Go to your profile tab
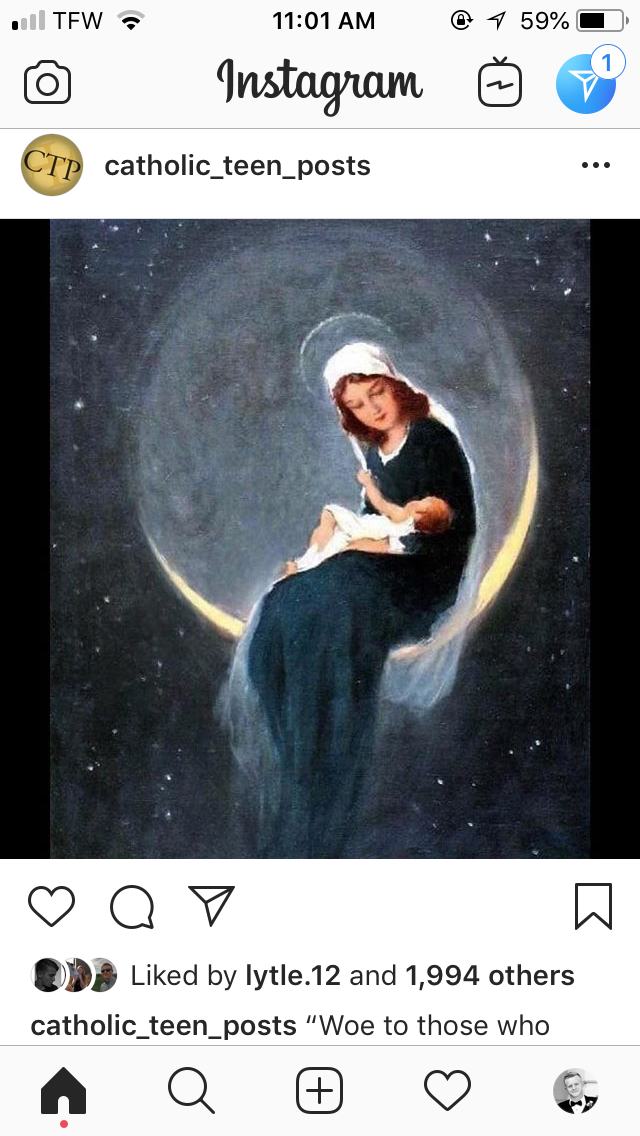The image size is (640, 1136). click(575, 1090)
